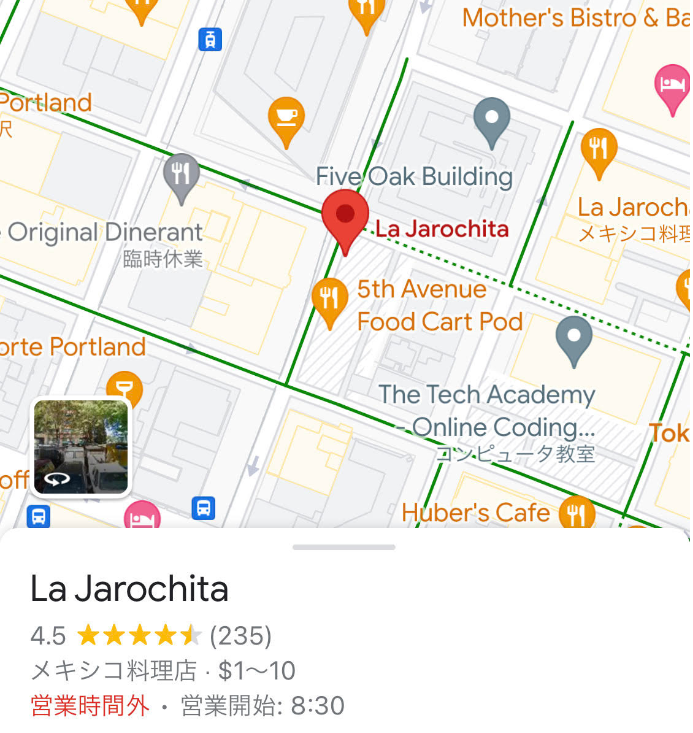Viewport: 693px width, 733px height.
Task: Tap the Mother's Bistro restaurant marker
Action: [366, 14]
